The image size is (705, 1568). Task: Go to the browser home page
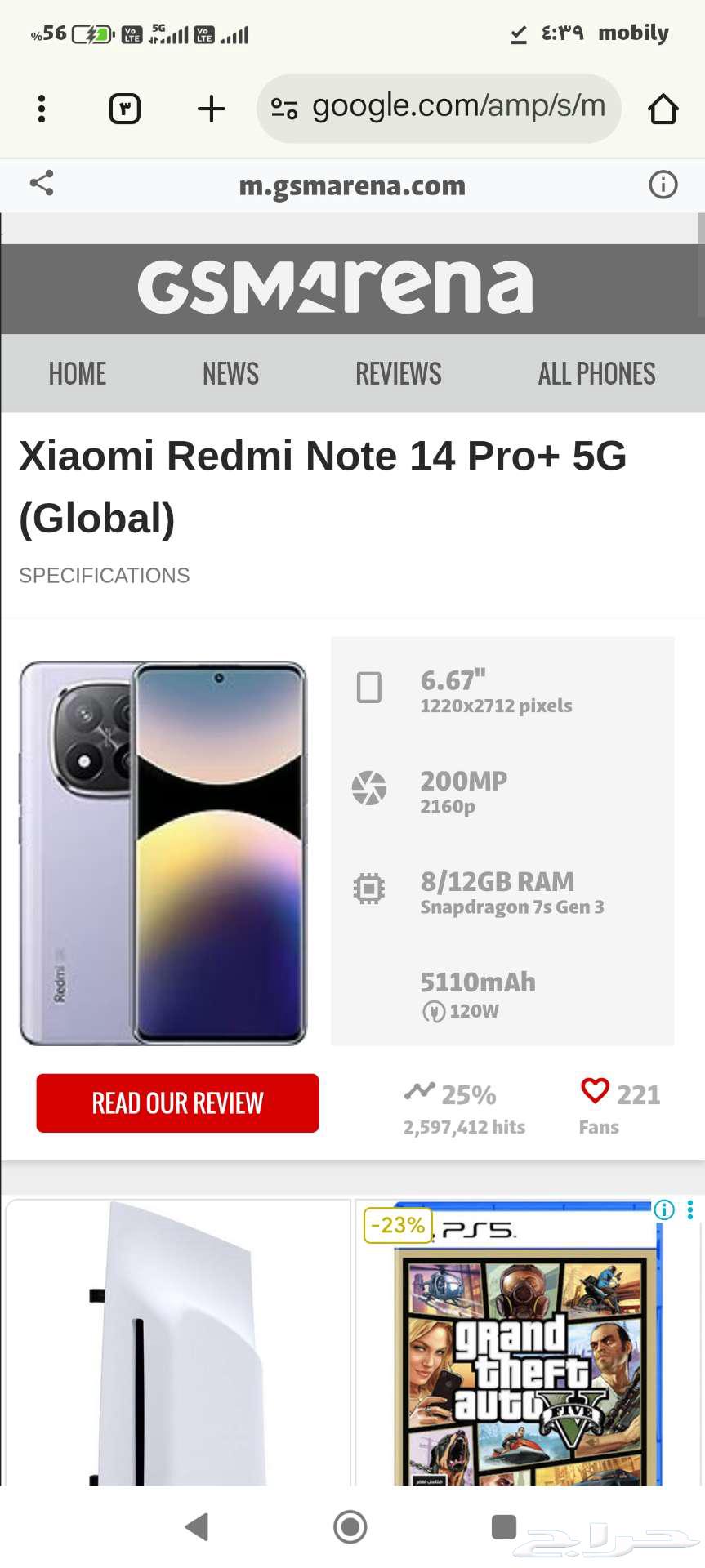[x=663, y=109]
